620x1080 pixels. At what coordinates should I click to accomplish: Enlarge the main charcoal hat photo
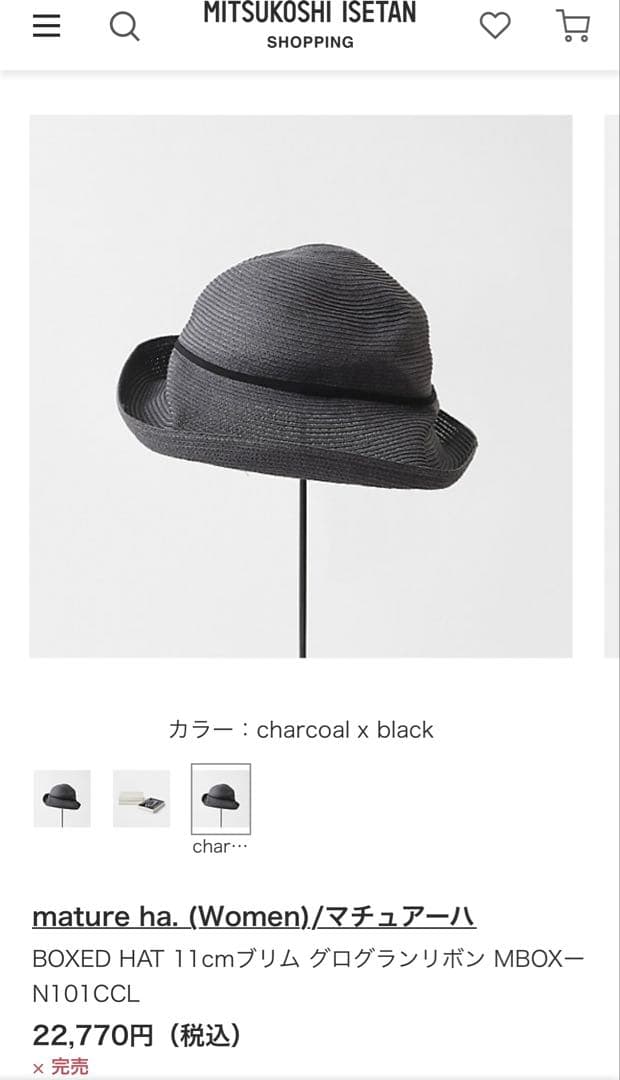coord(301,386)
